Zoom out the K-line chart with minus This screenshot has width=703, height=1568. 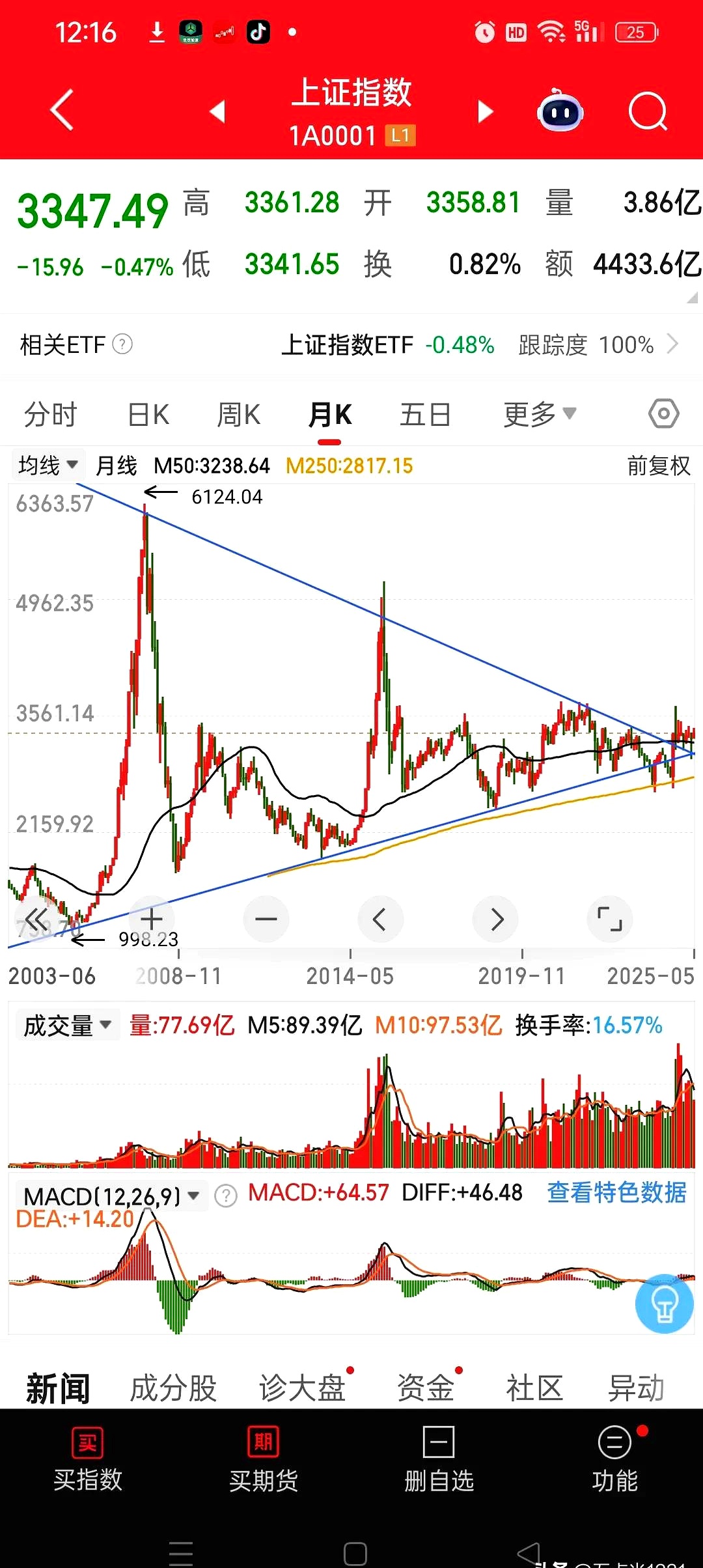266,919
